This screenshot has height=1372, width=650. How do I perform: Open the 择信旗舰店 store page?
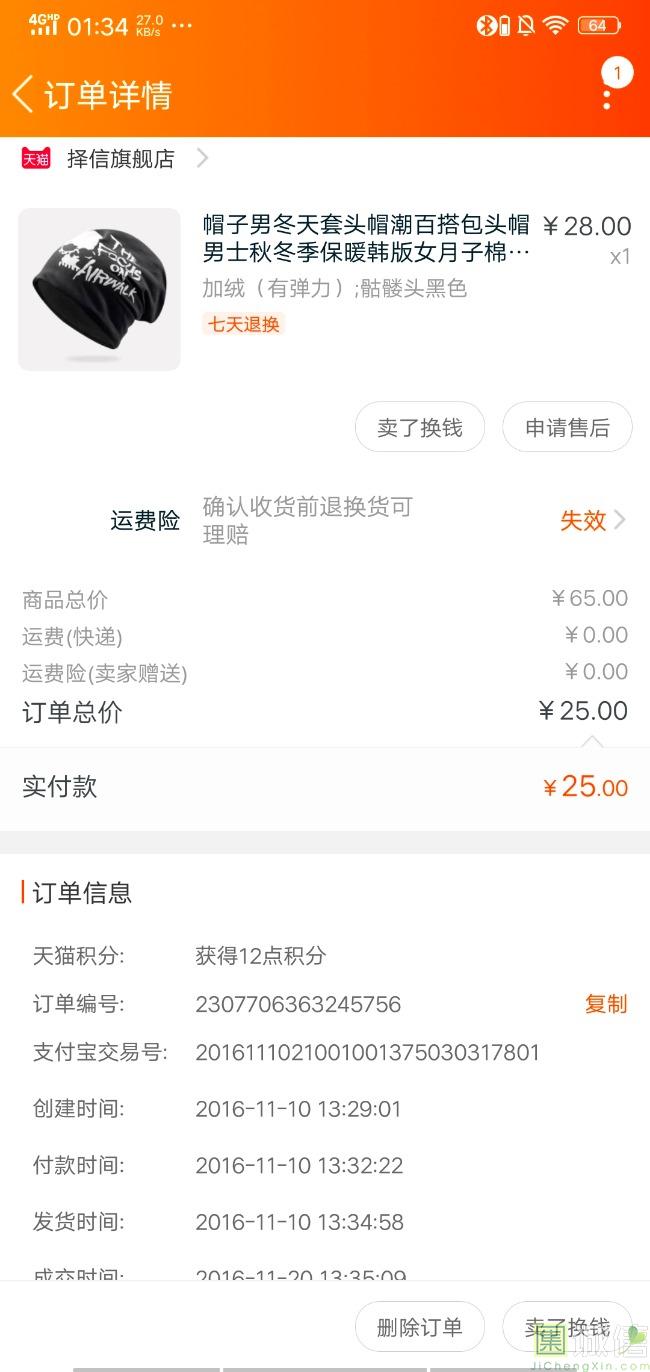click(x=120, y=159)
